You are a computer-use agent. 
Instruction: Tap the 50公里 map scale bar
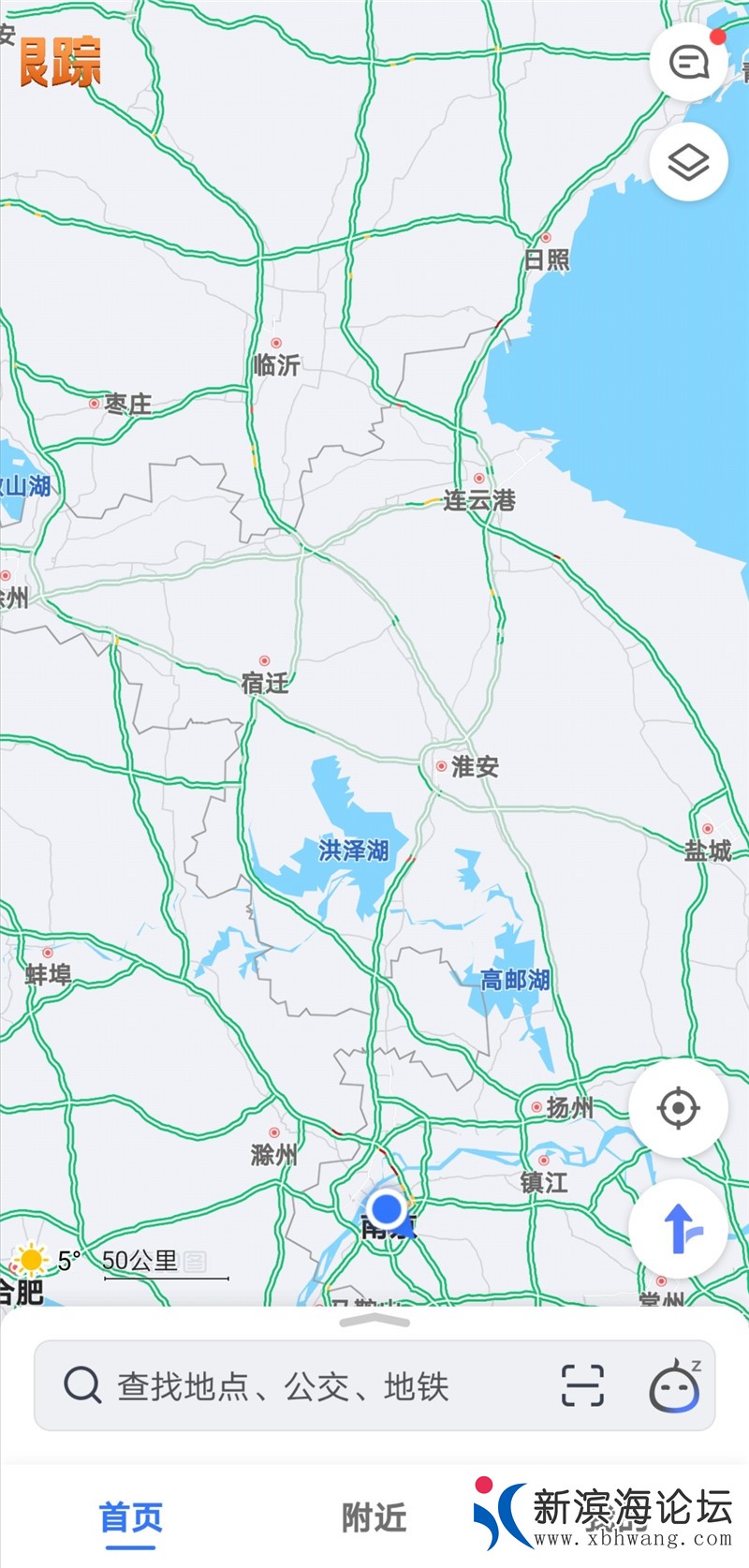click(140, 1262)
